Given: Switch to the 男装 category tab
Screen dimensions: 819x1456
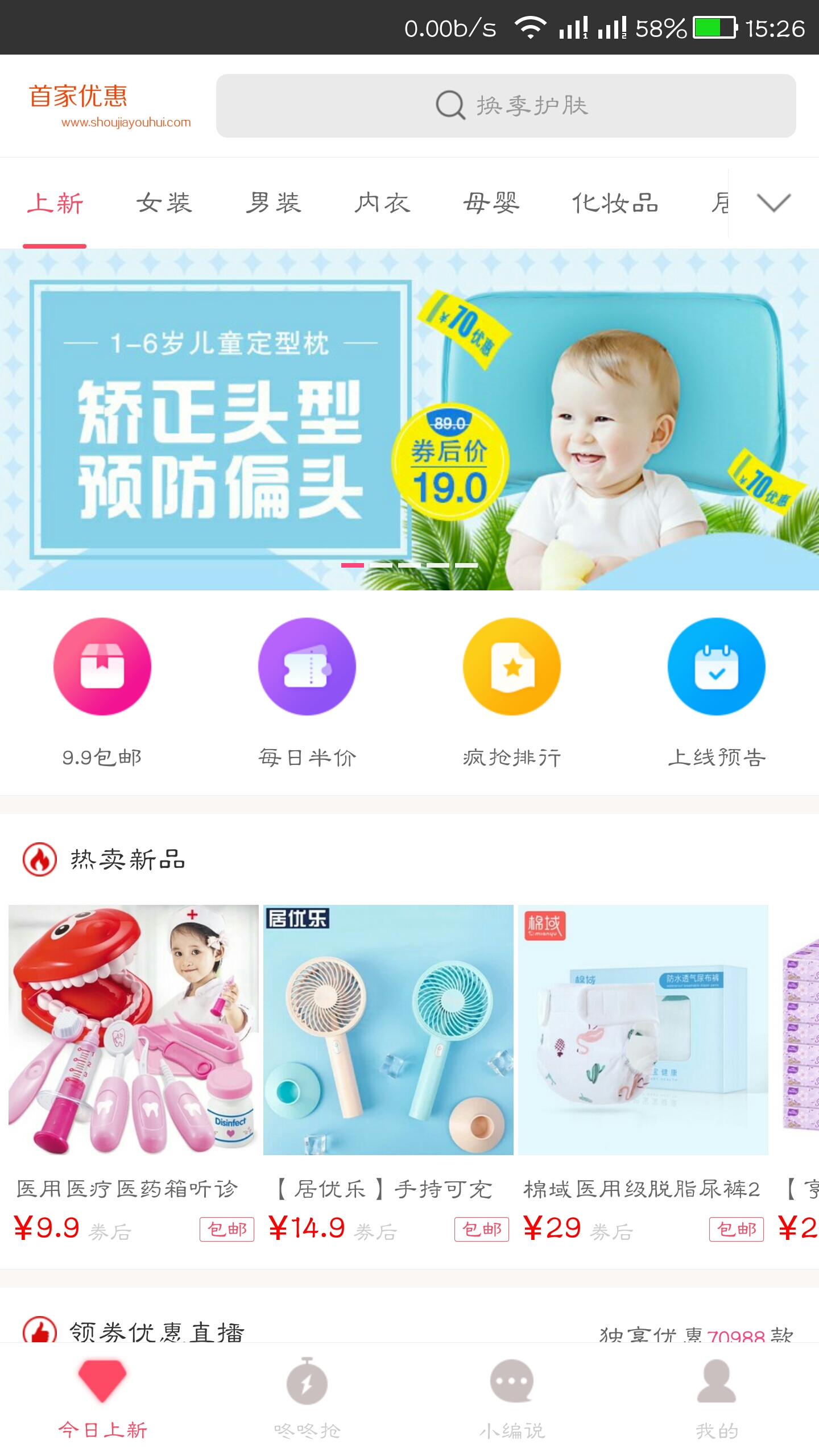Looking at the screenshot, I should tap(273, 203).
